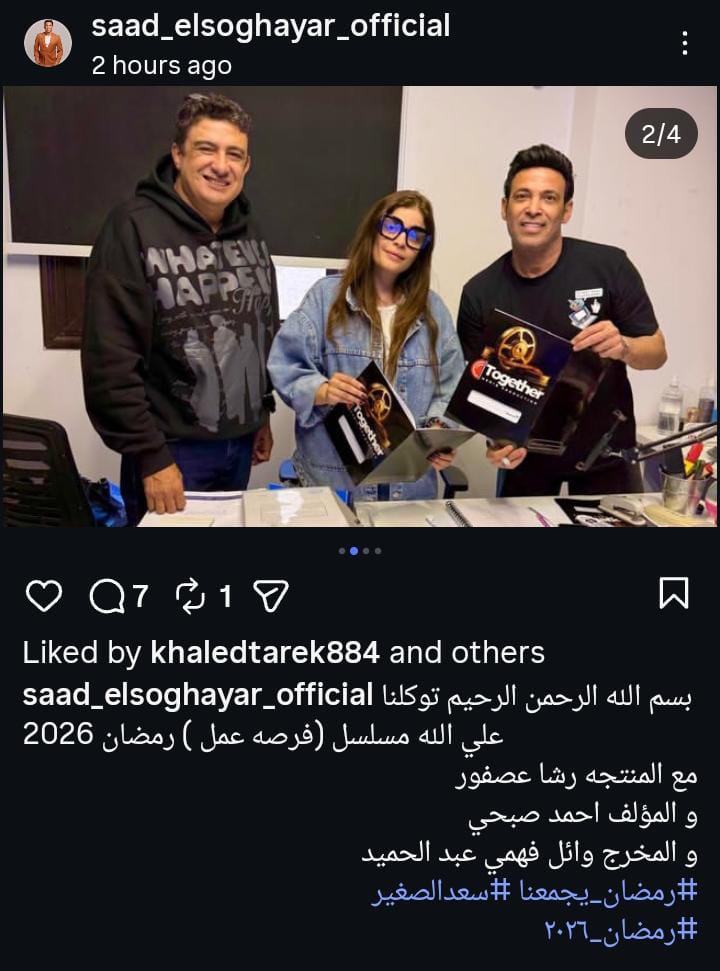720x971 pixels.
Task: Open the hashtag #رمضان_٢٠٢٦
Action: [620, 929]
